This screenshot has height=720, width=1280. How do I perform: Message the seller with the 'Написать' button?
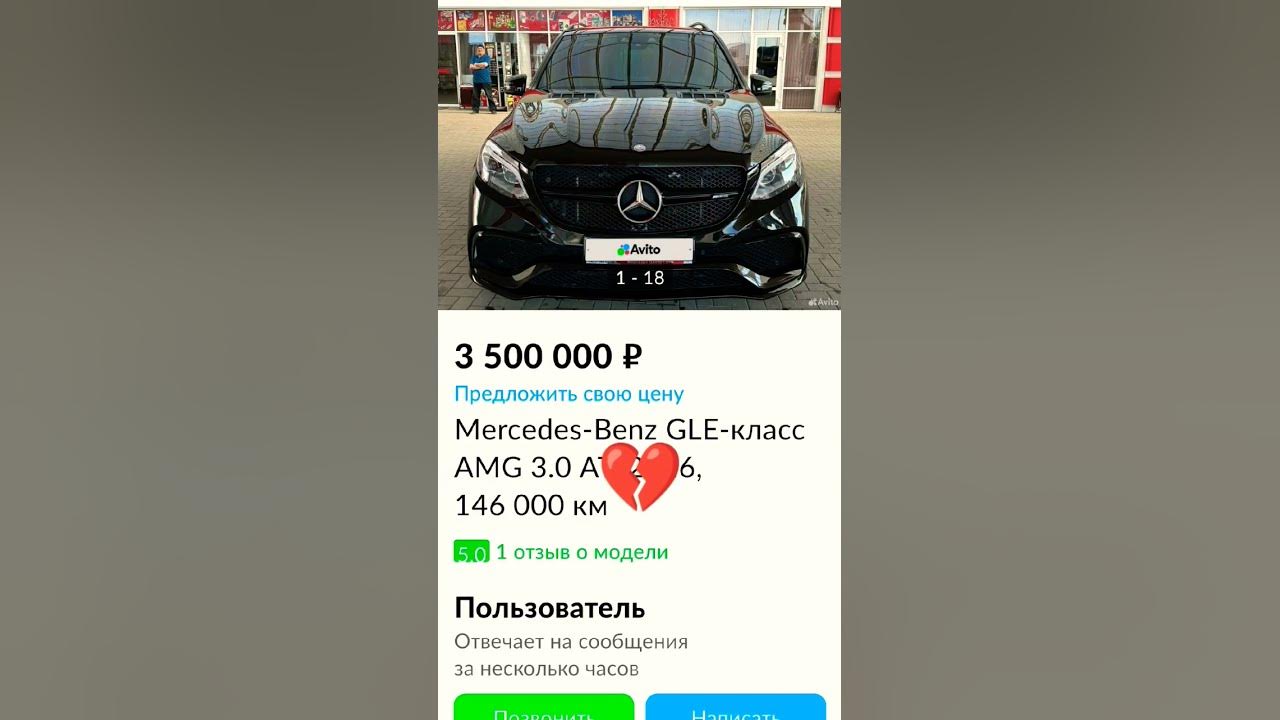pyautogui.click(x=735, y=709)
